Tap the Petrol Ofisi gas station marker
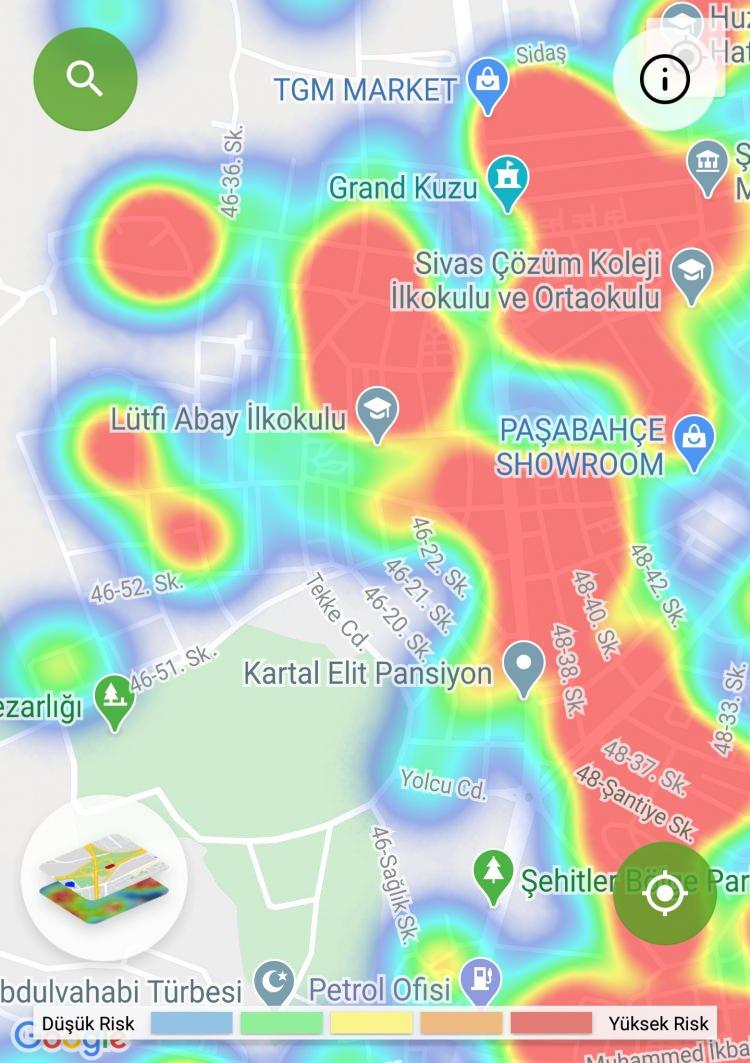 pos(482,983)
